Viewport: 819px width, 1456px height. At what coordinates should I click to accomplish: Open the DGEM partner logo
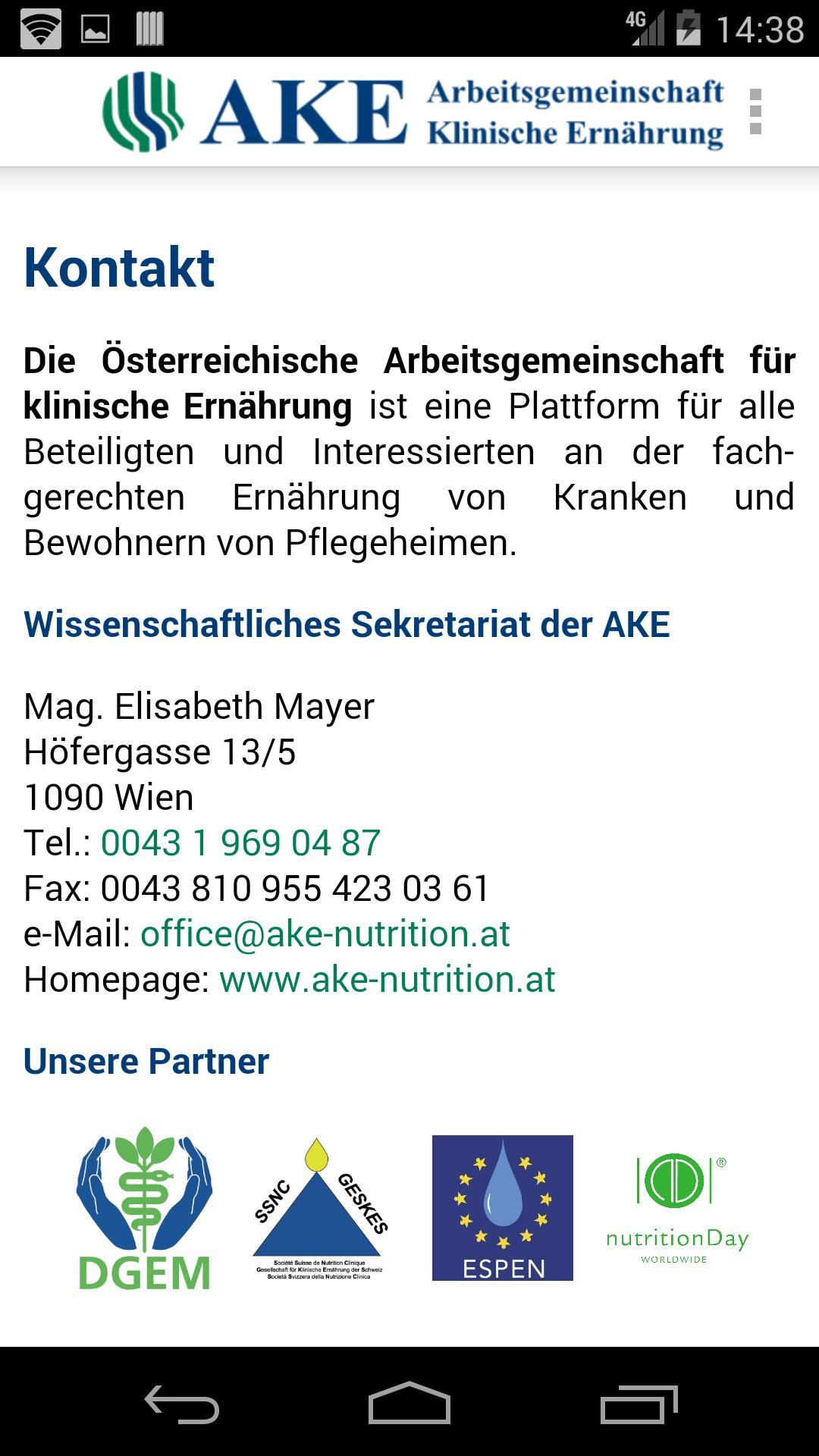click(144, 1208)
